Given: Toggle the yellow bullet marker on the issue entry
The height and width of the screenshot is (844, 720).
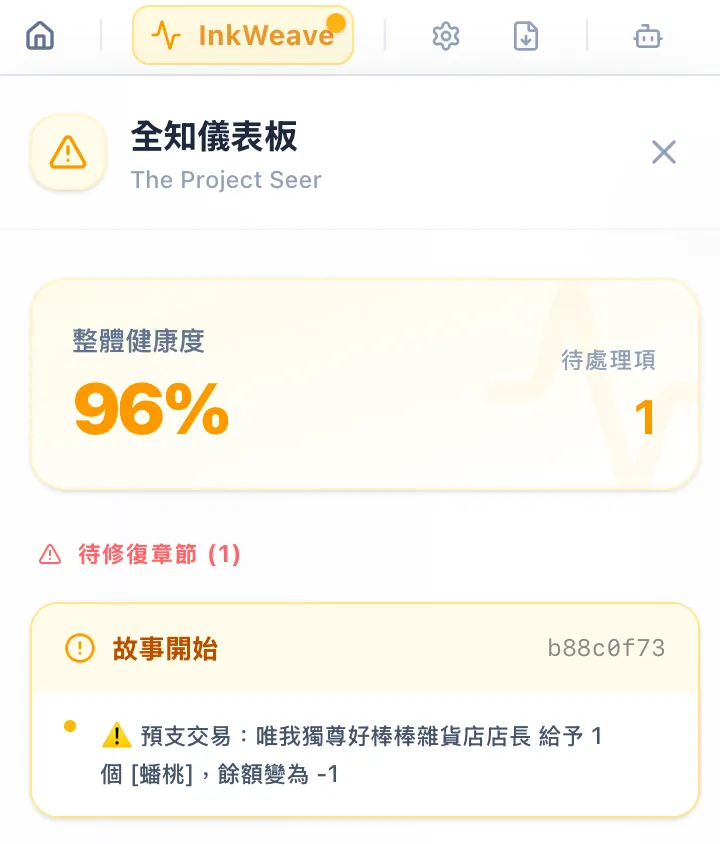Looking at the screenshot, I should point(68,725).
